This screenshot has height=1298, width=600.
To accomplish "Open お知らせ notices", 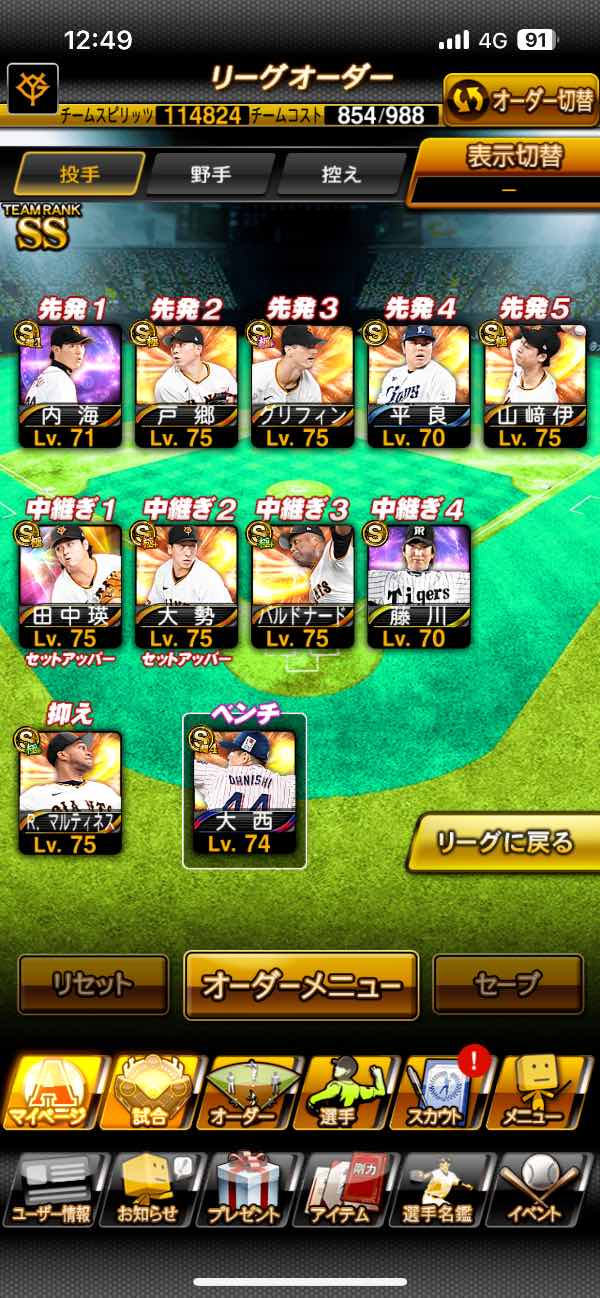I will [x=149, y=1190].
